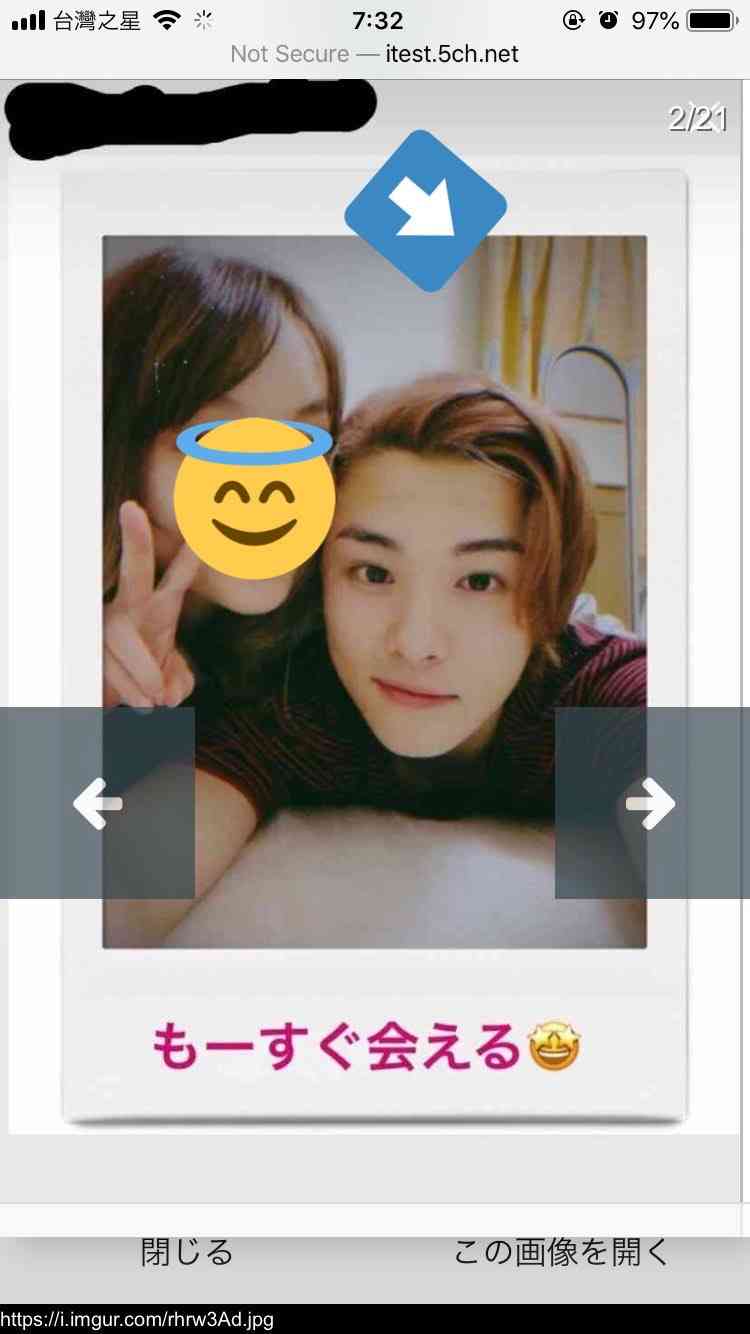
Task: Open the image via この画像を開く
Action: pos(562,1251)
